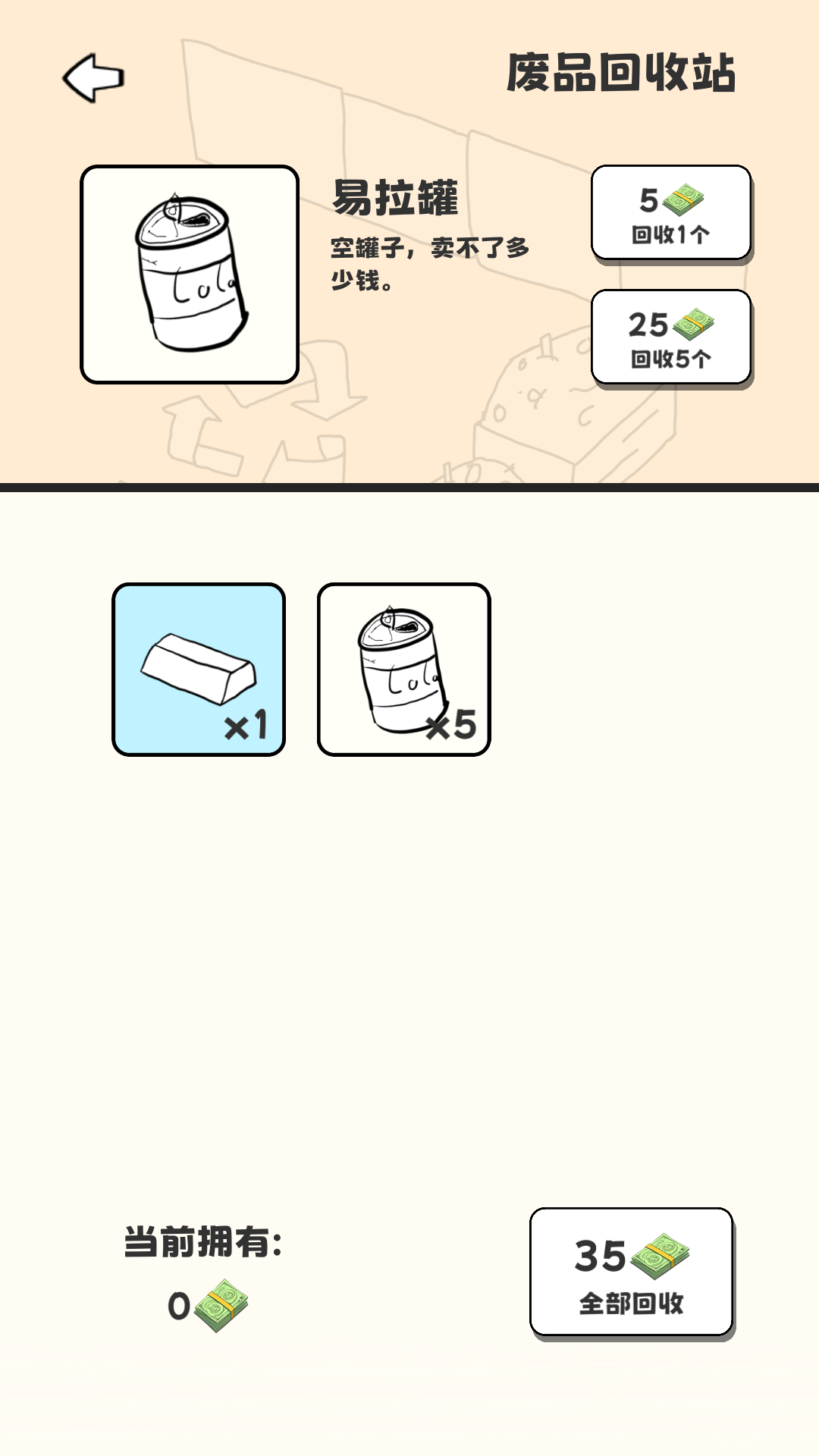Select the metal ingot inventory slot
Image resolution: width=819 pixels, height=1456 pixels.
point(199,667)
